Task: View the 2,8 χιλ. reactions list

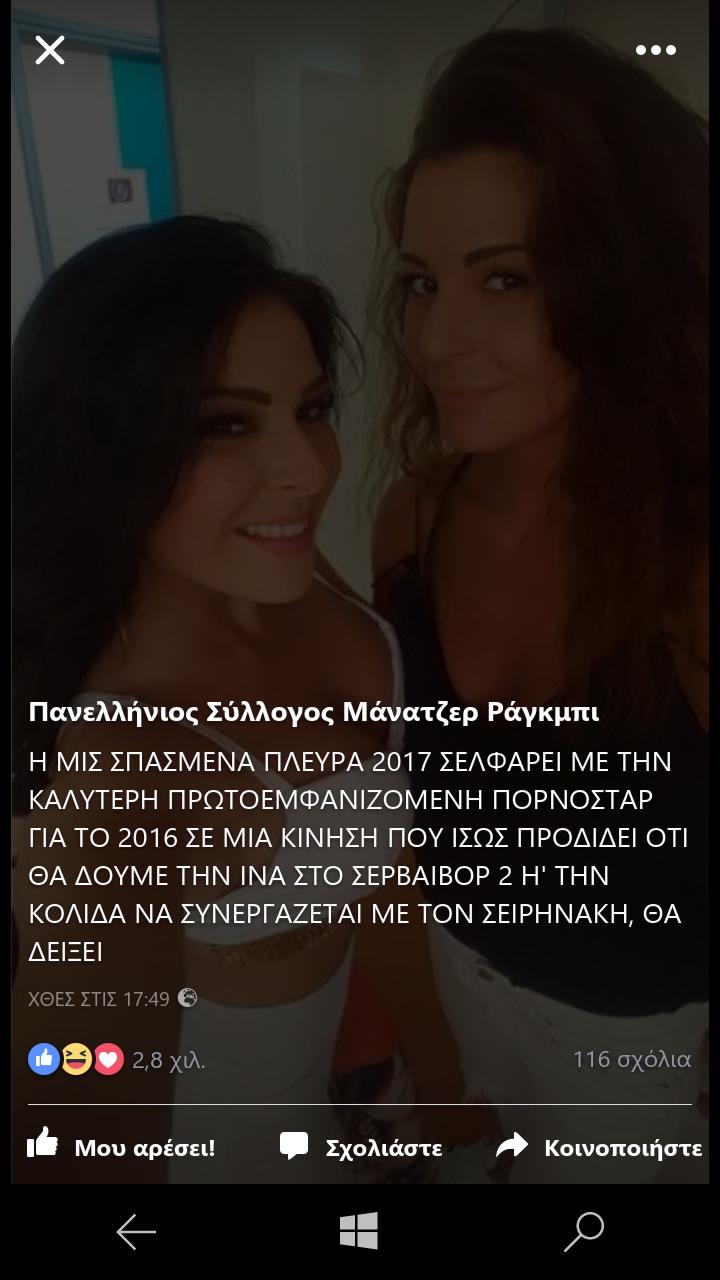Action: click(117, 1060)
